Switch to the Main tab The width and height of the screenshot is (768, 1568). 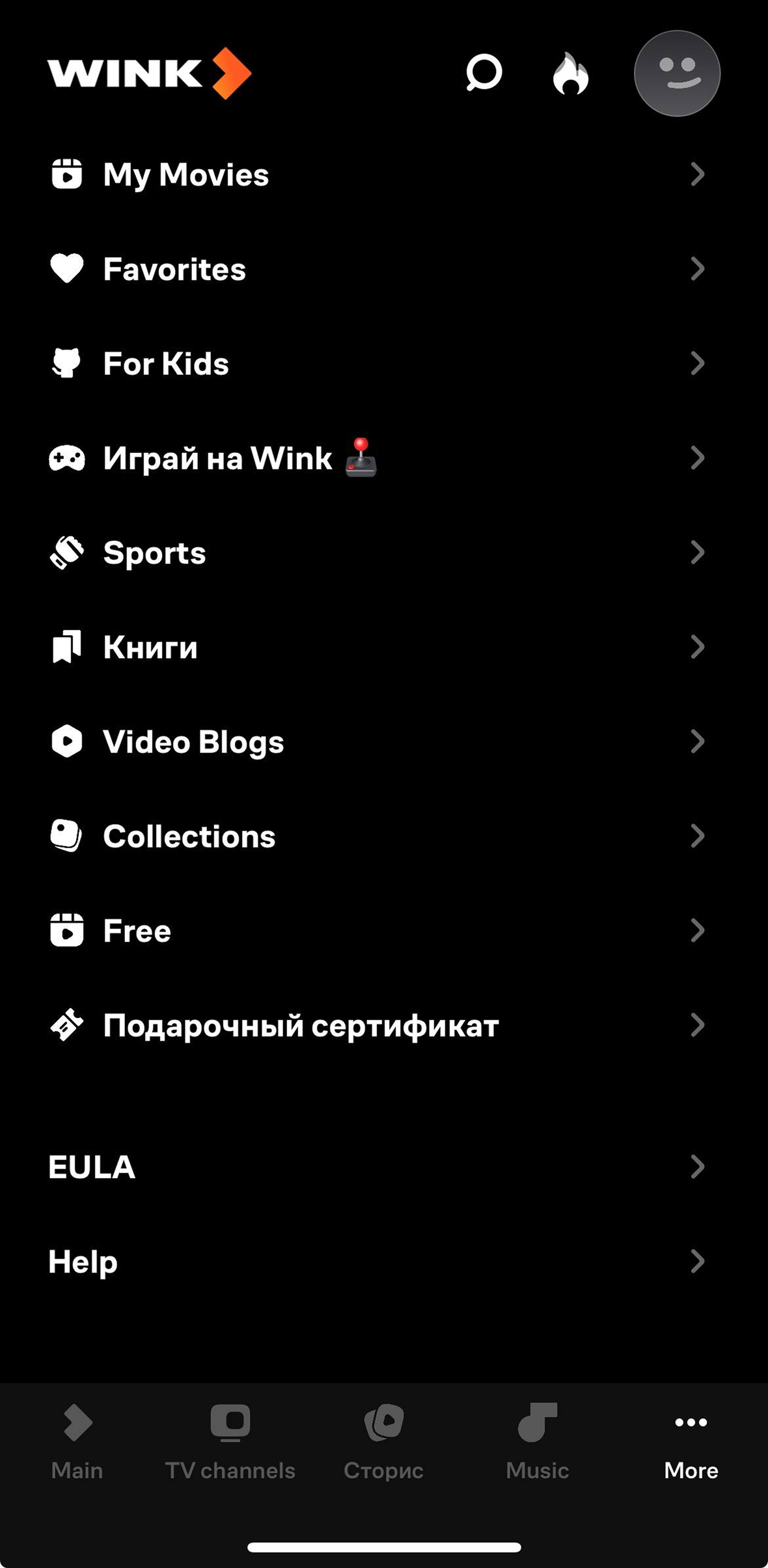click(x=77, y=1442)
